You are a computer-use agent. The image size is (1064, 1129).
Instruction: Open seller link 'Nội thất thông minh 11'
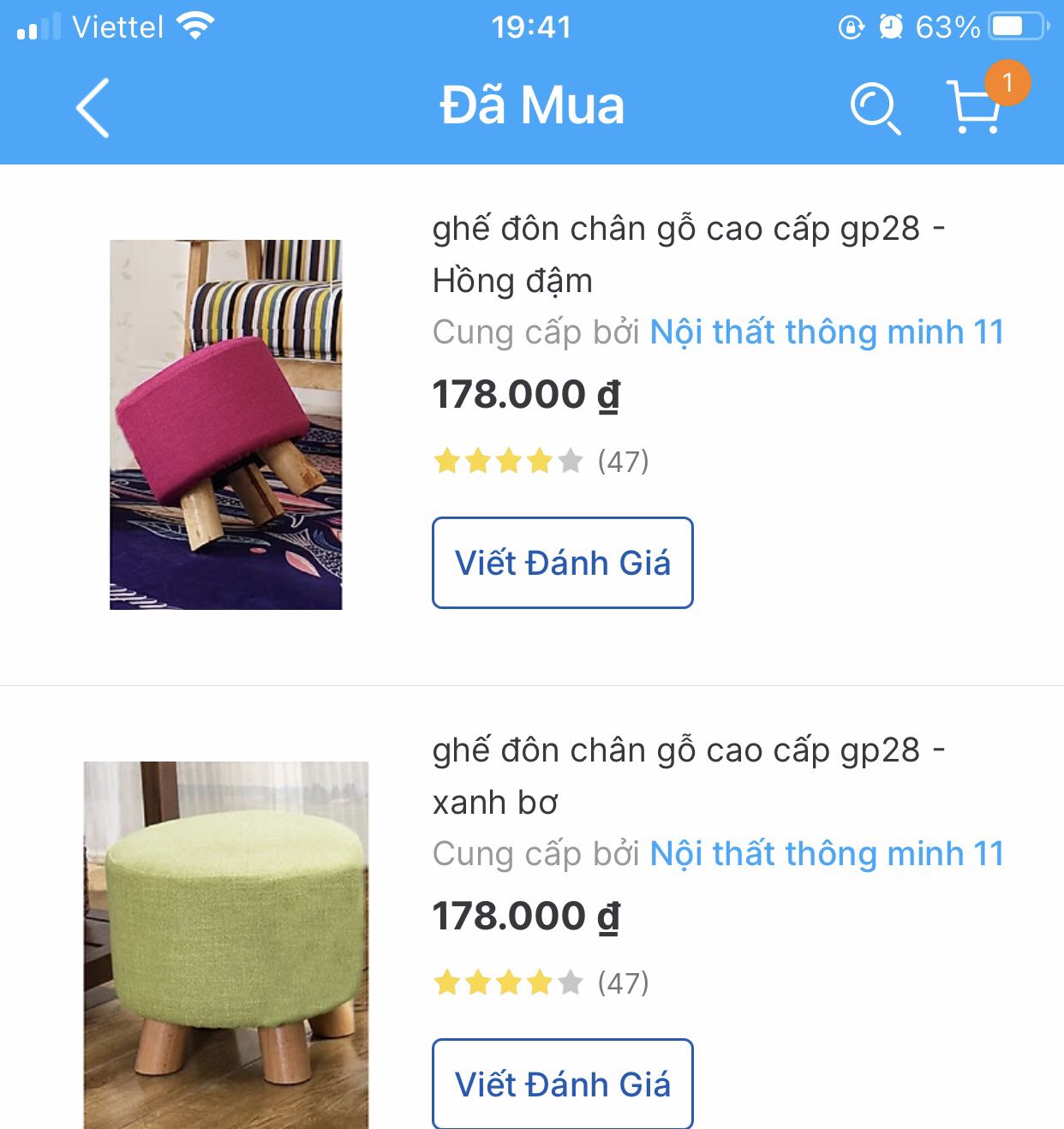tap(828, 332)
